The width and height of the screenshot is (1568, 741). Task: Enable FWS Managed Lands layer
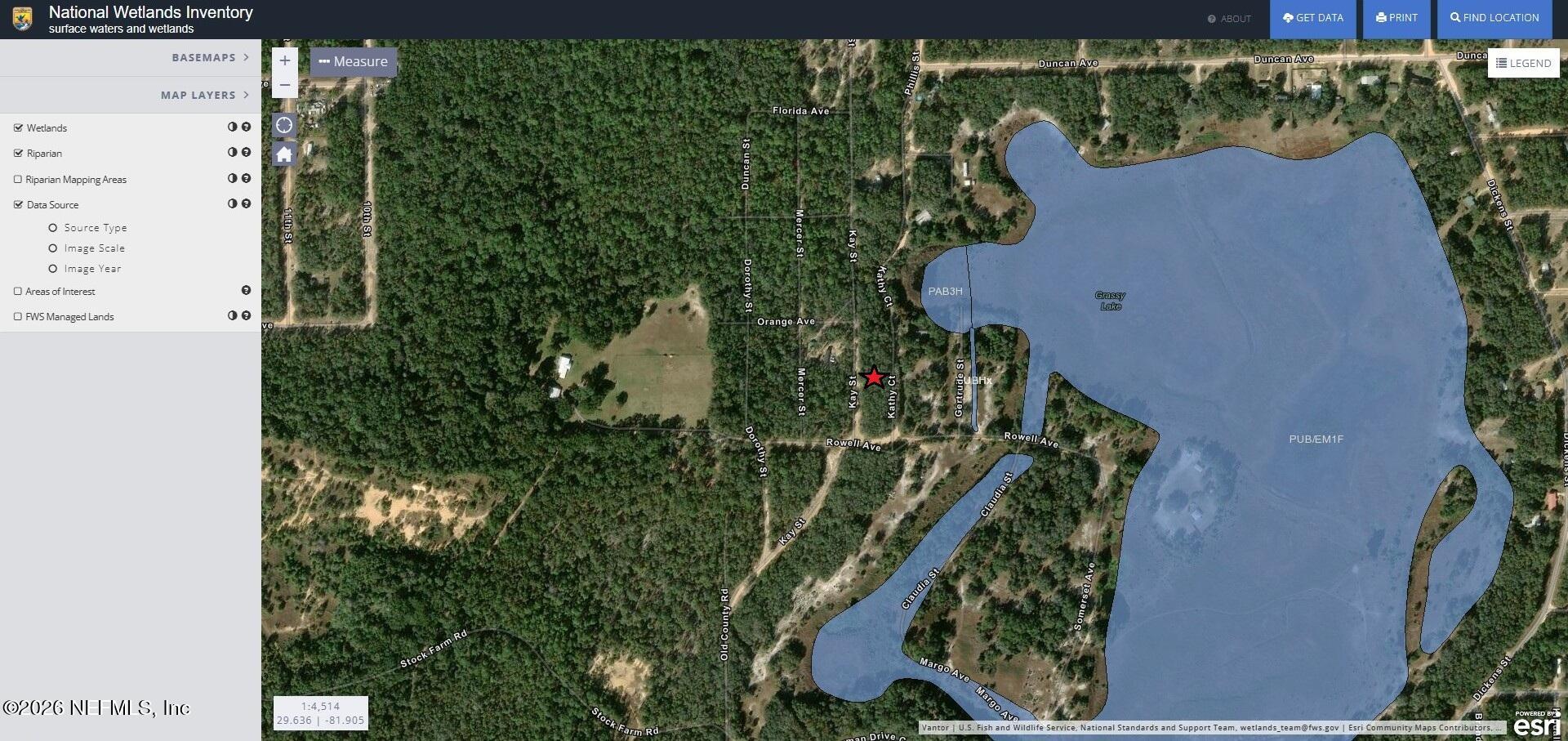18,317
